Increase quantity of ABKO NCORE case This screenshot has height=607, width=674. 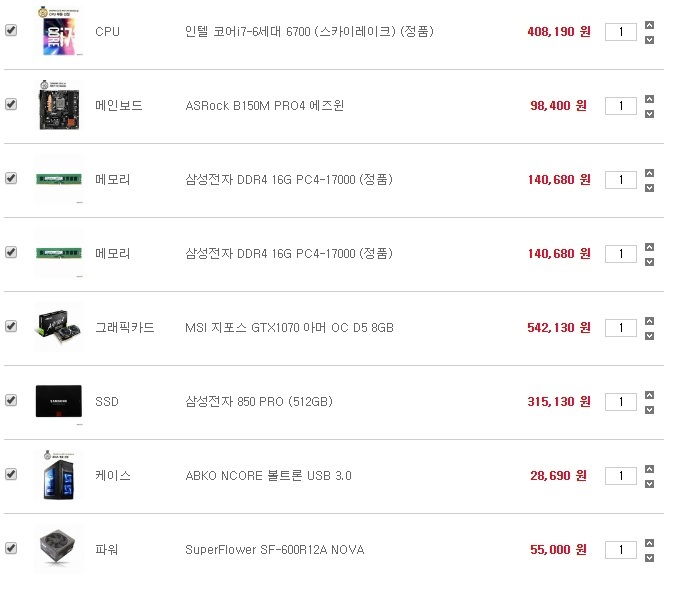tap(649, 469)
